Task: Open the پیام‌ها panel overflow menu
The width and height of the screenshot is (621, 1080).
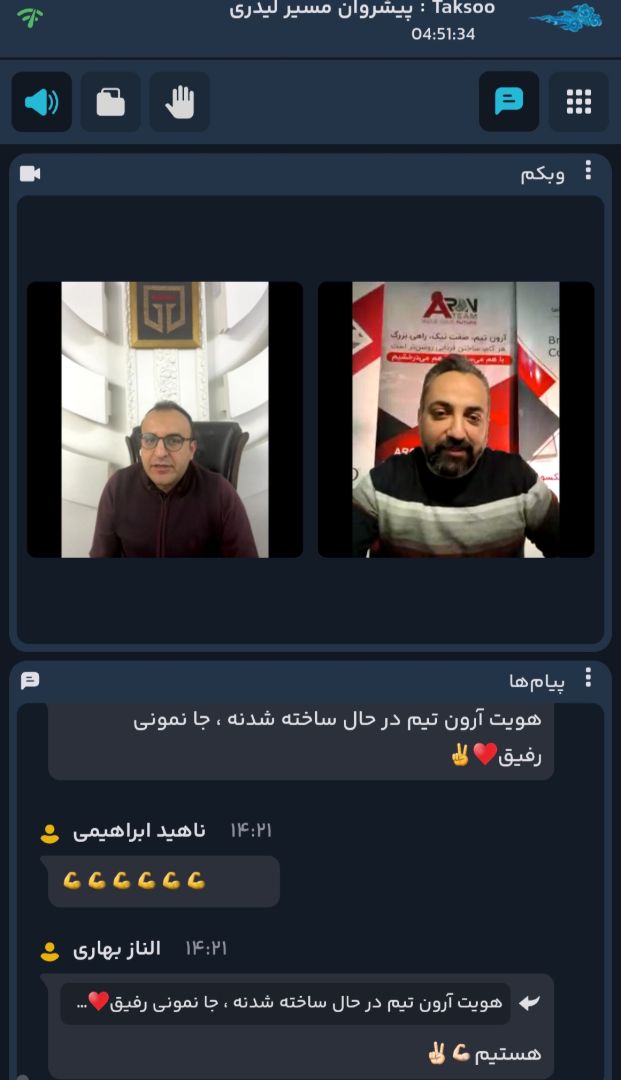Action: [588, 679]
